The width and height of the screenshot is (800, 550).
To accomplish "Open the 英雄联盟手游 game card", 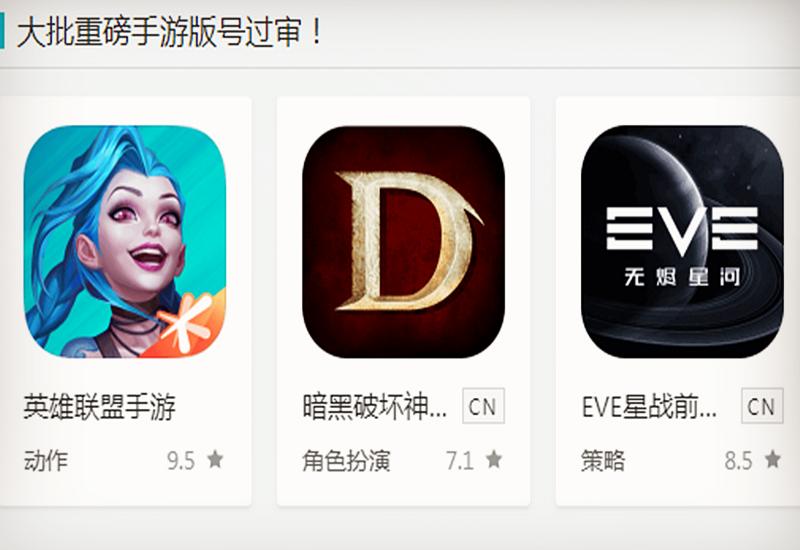I will click(125, 242).
